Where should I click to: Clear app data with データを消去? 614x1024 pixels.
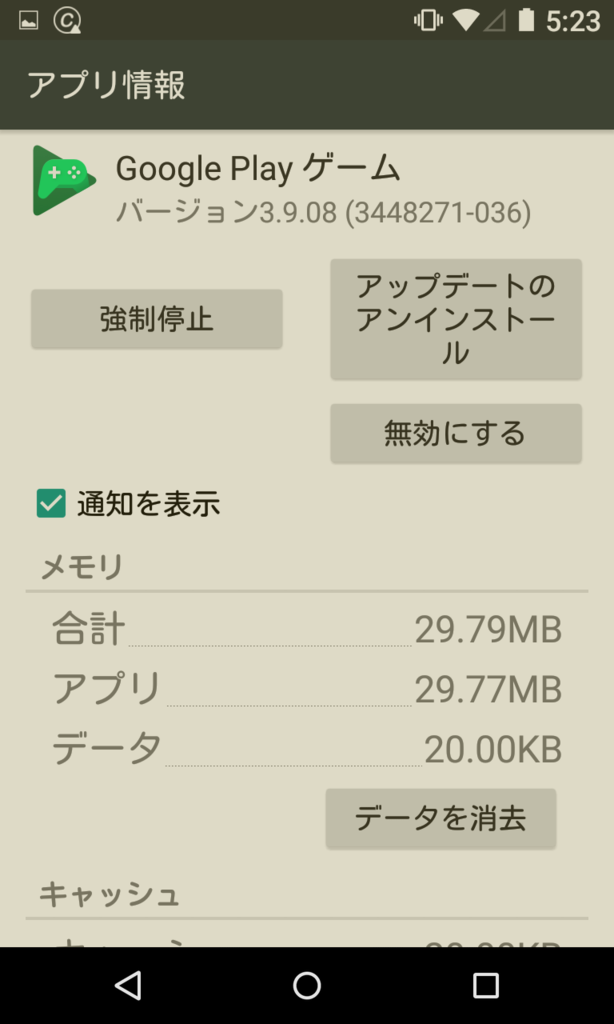pos(441,818)
